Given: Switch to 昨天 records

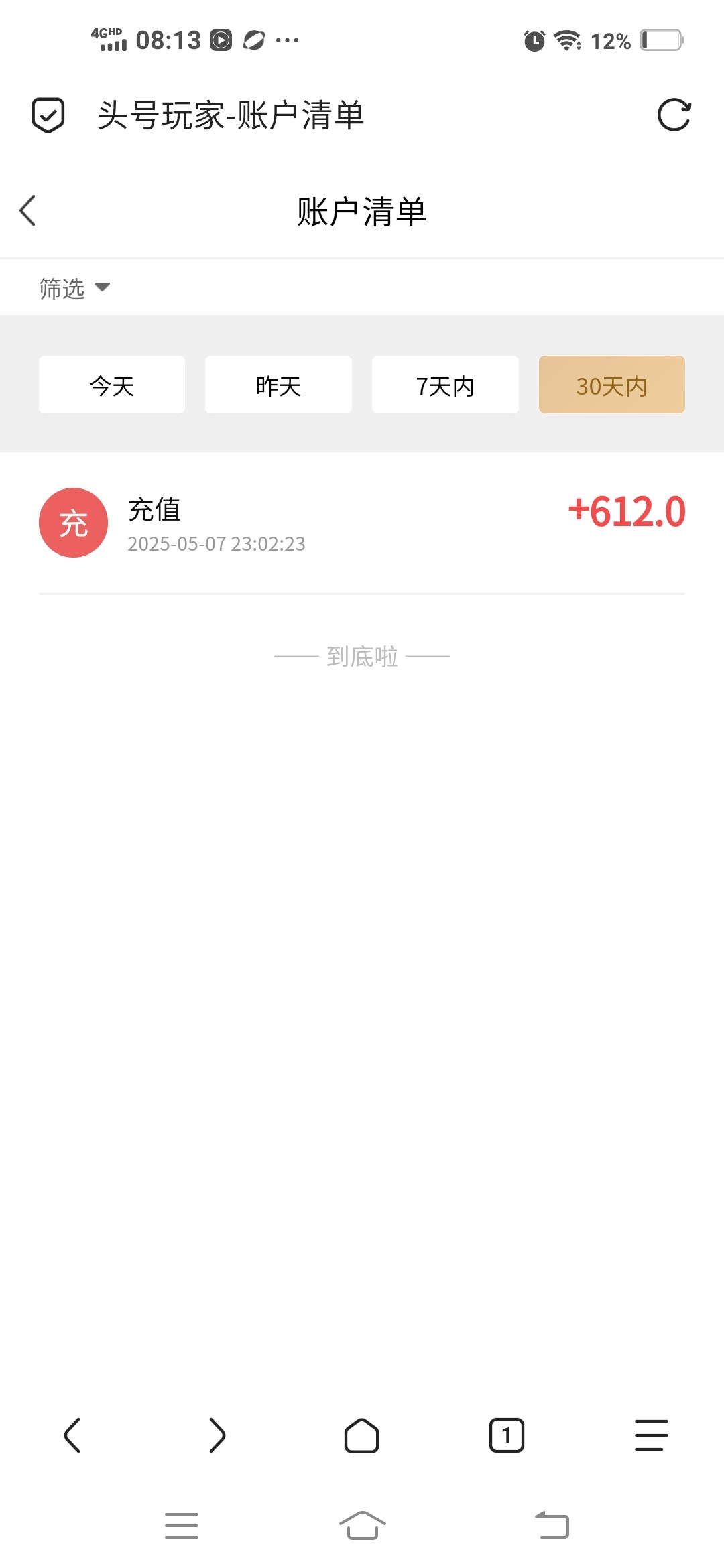Looking at the screenshot, I should click(x=278, y=385).
